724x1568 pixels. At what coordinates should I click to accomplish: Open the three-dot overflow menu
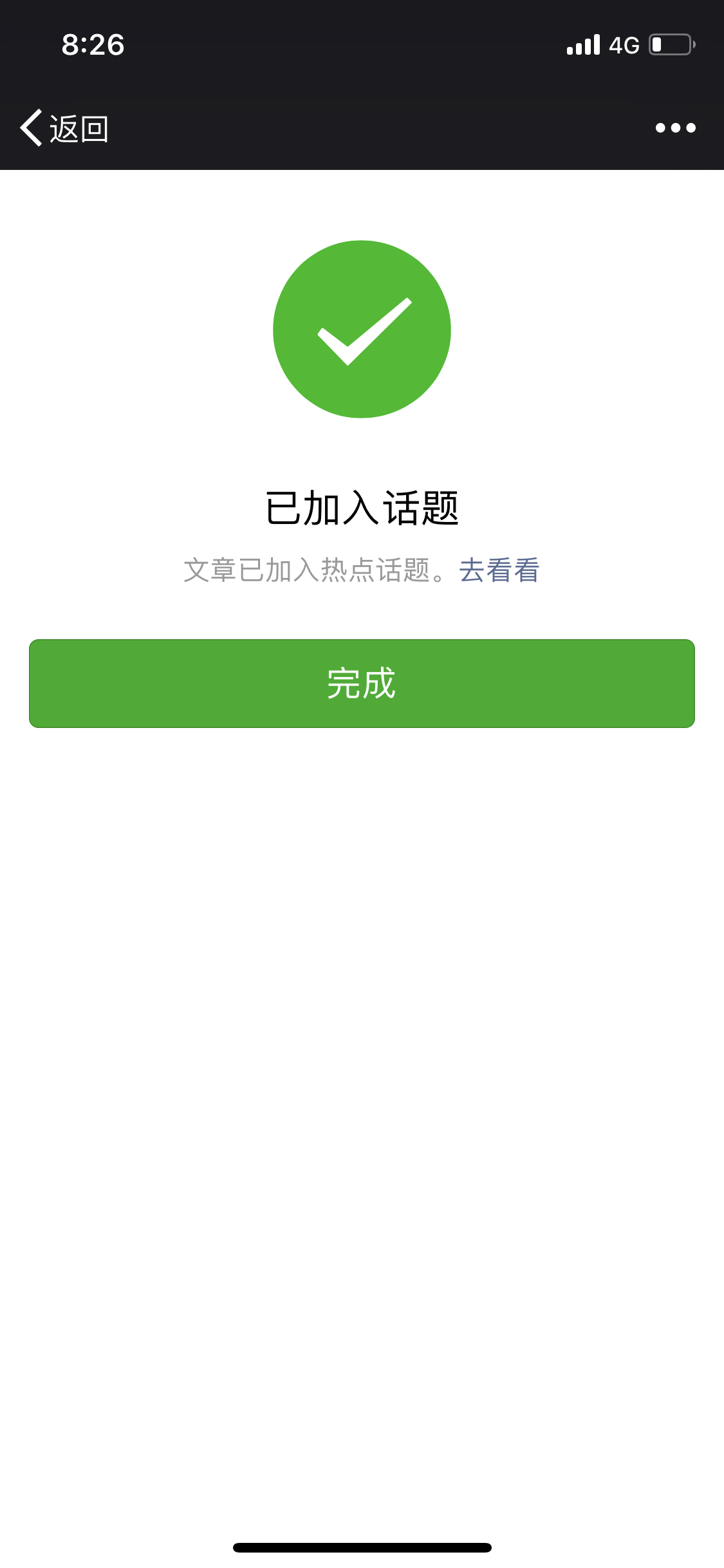(675, 128)
